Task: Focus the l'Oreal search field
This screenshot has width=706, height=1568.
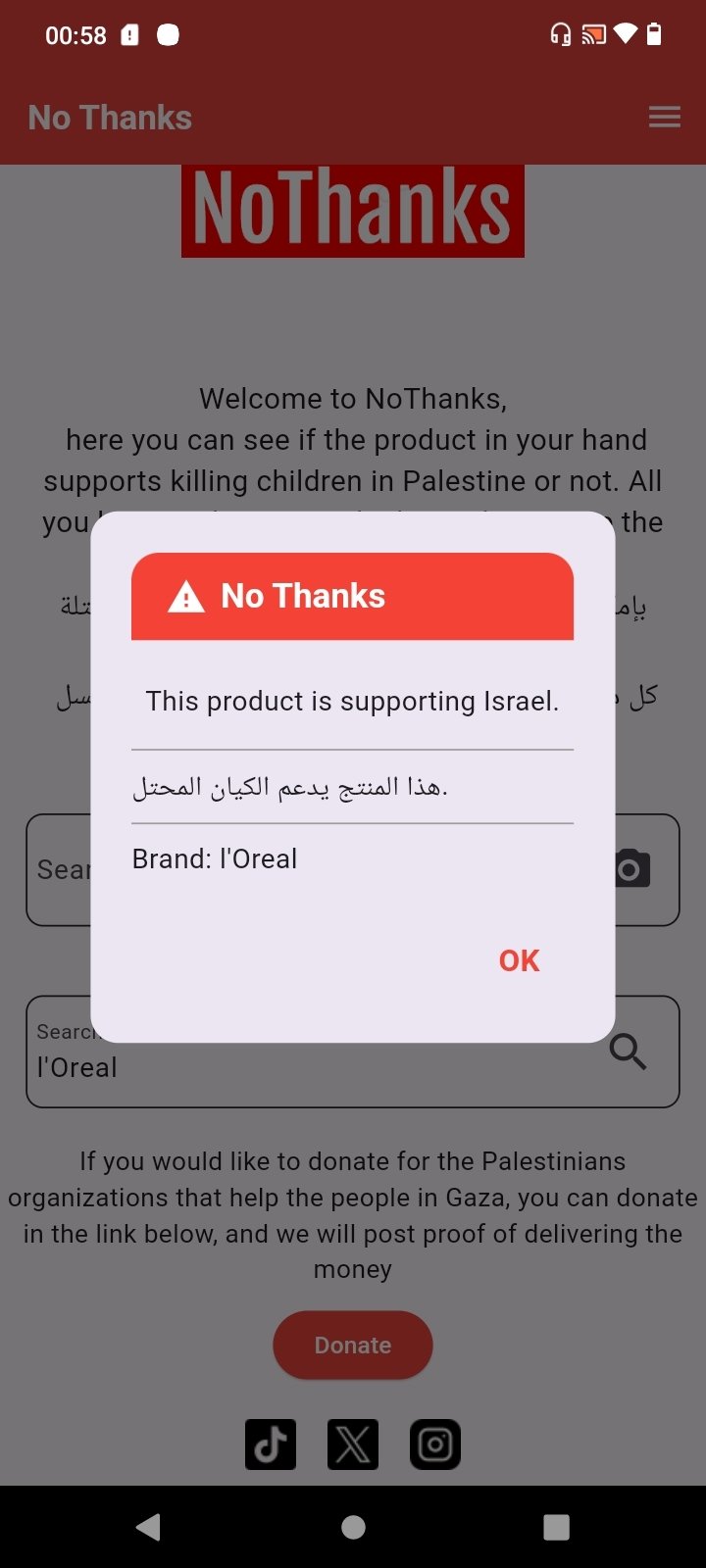Action: [353, 1052]
